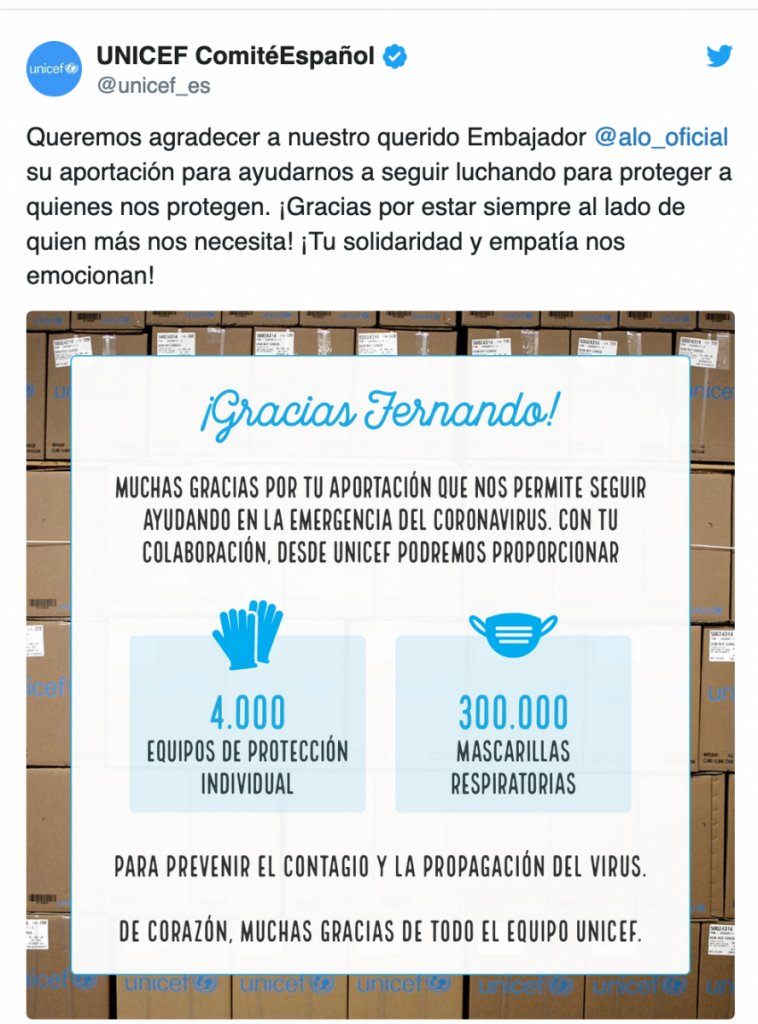The image size is (758, 1024).
Task: Open the @alo_oficial mention link
Action: (661, 137)
